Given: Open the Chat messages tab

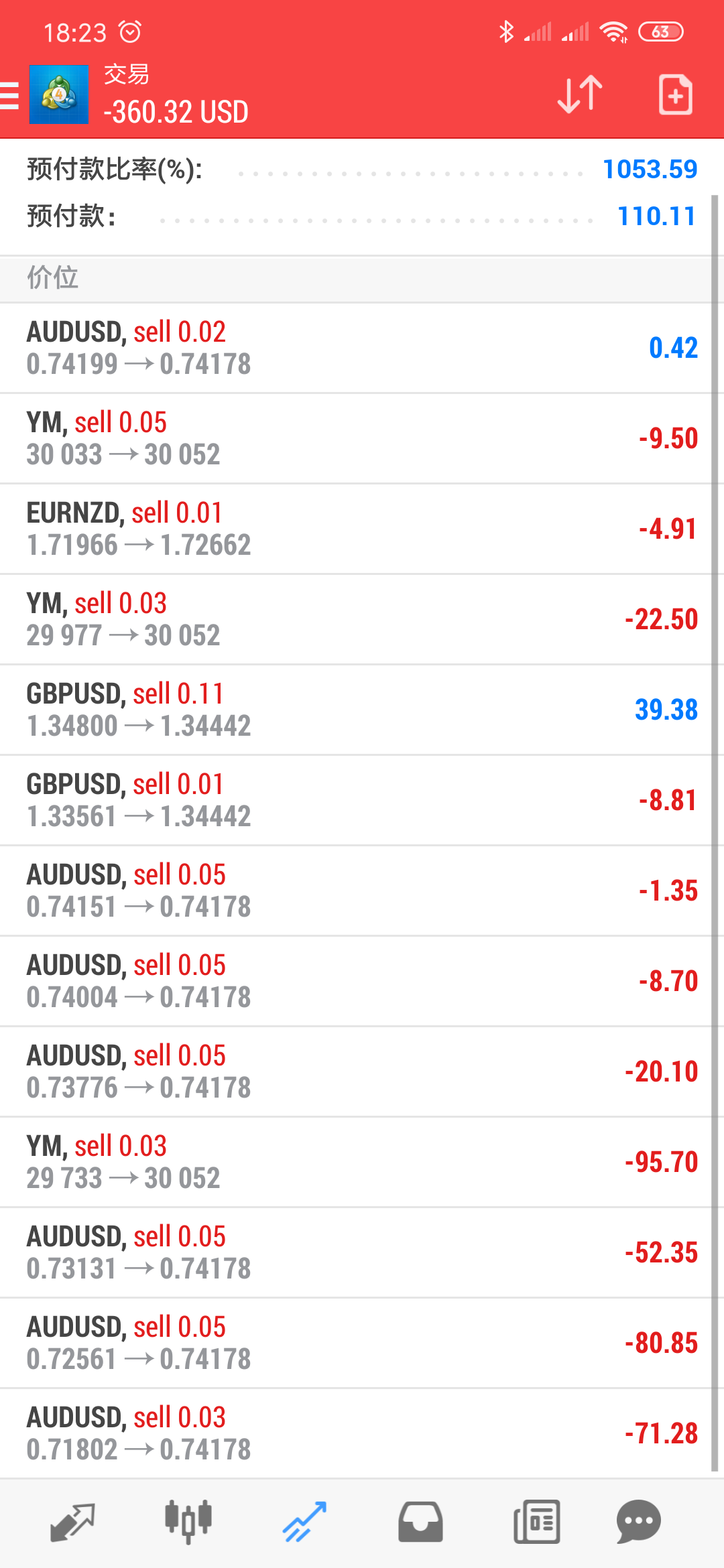Looking at the screenshot, I should coord(638,1522).
